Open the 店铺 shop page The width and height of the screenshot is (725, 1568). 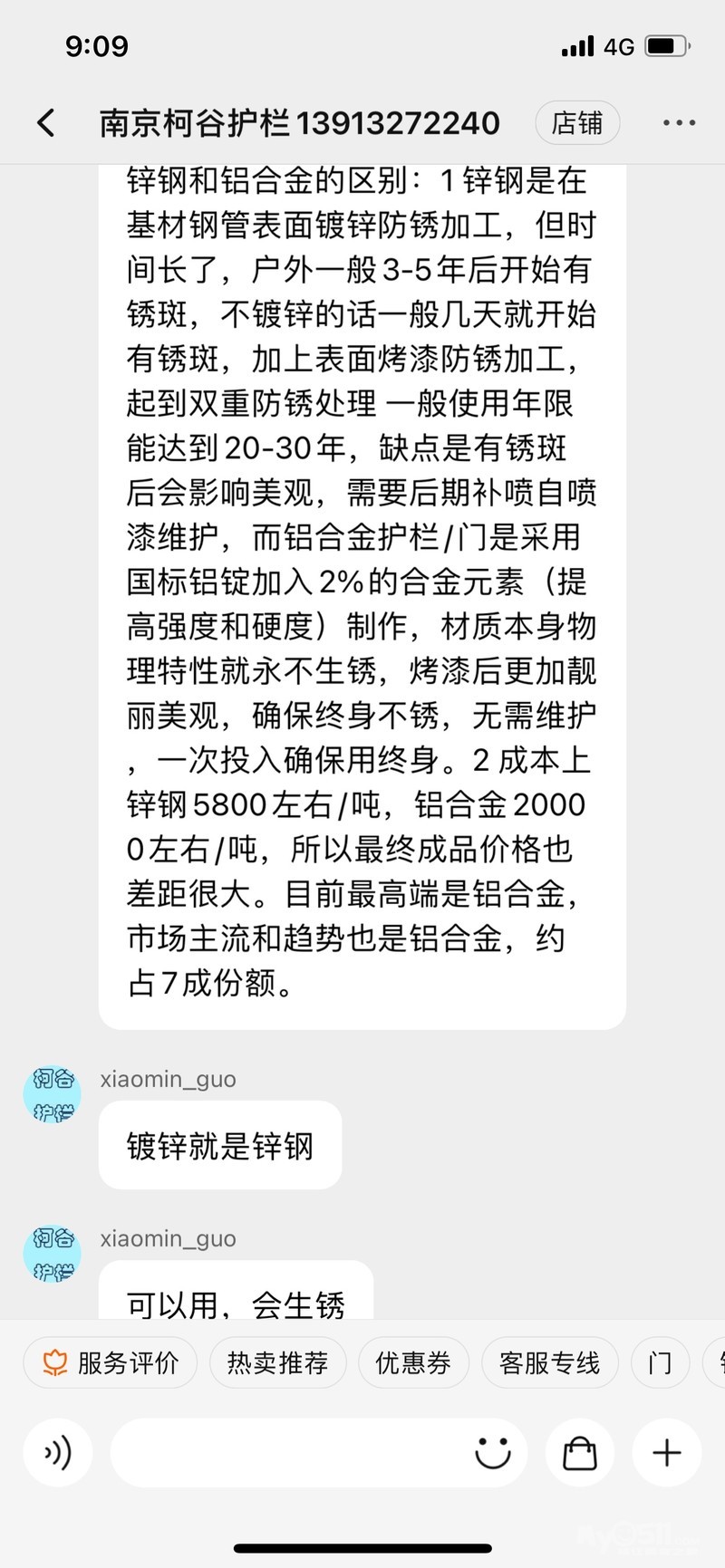[577, 123]
